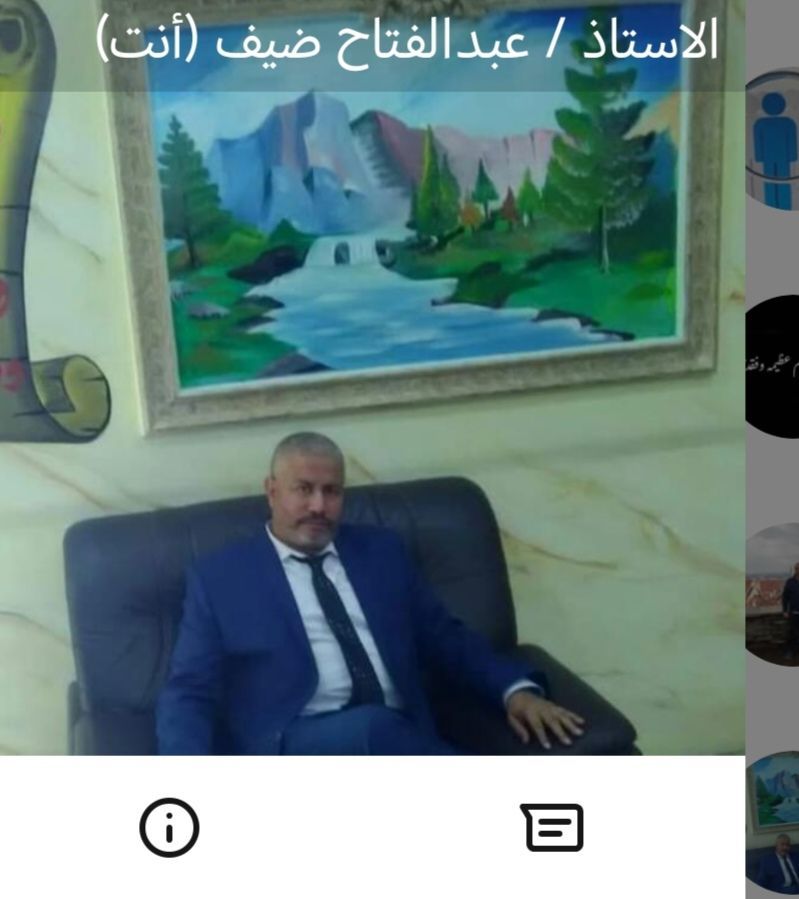Open the black avatar with Arabic text

(773, 367)
